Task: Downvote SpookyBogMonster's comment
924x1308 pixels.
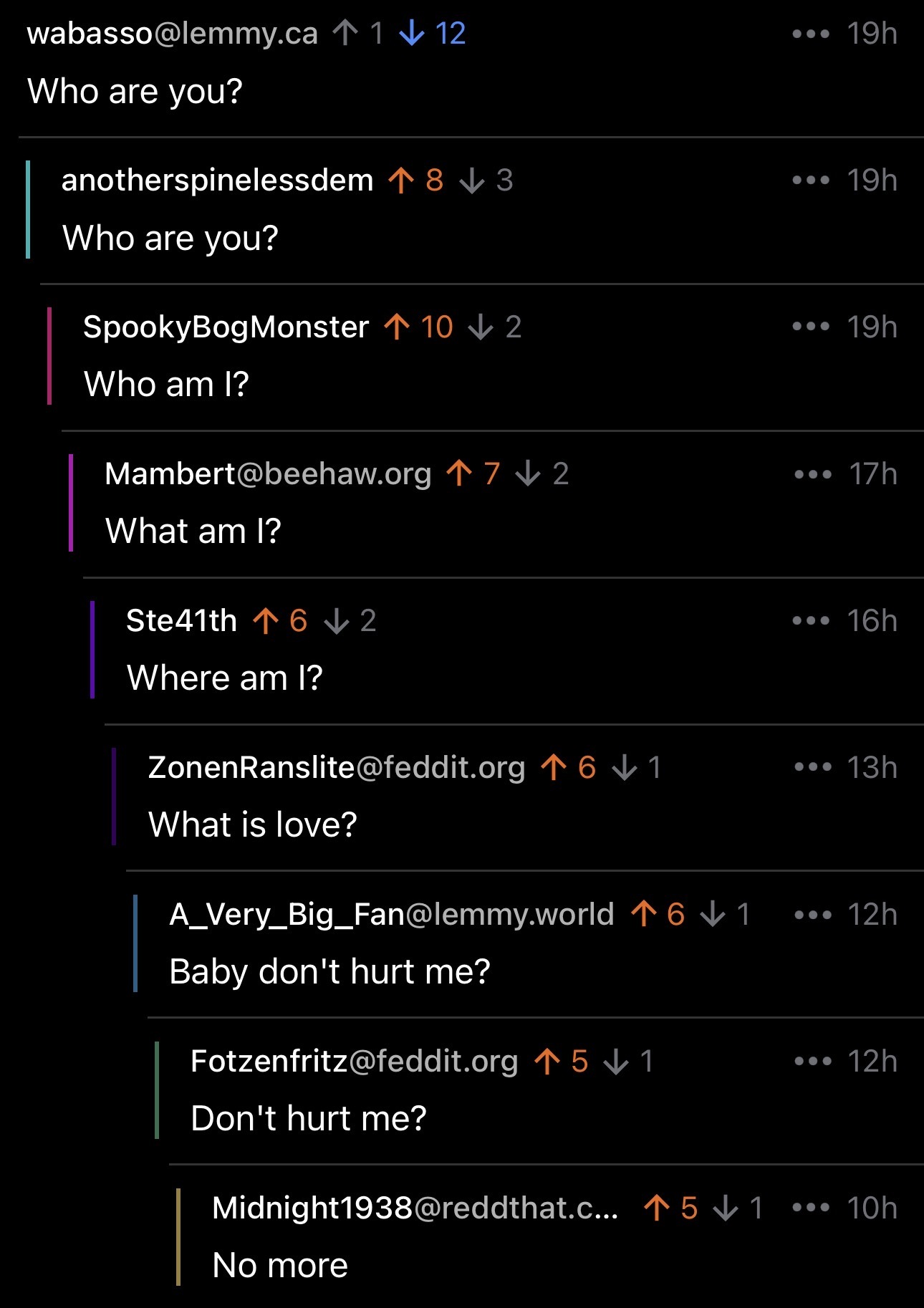Action: pyautogui.click(x=481, y=327)
